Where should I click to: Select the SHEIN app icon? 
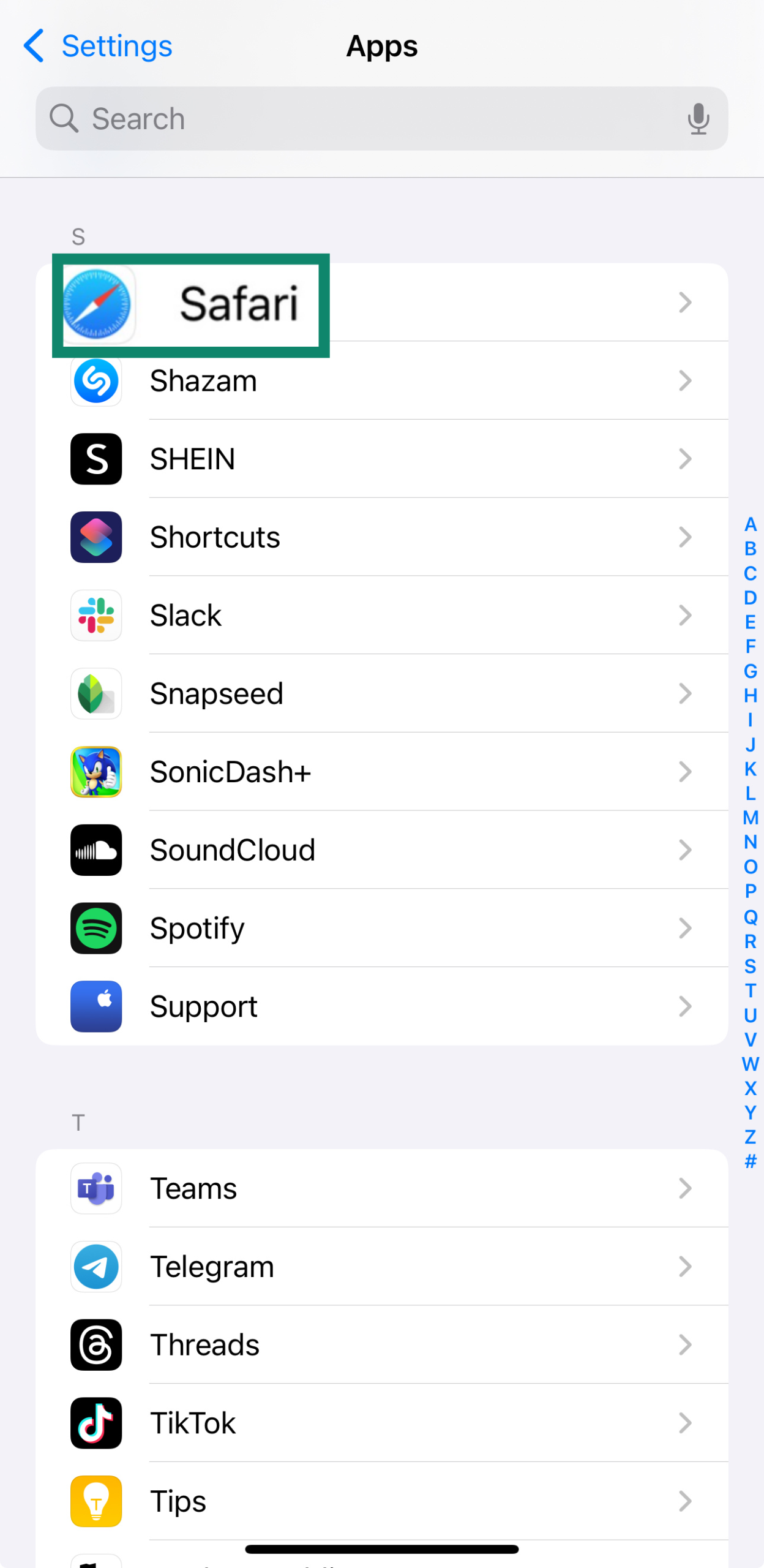96,459
